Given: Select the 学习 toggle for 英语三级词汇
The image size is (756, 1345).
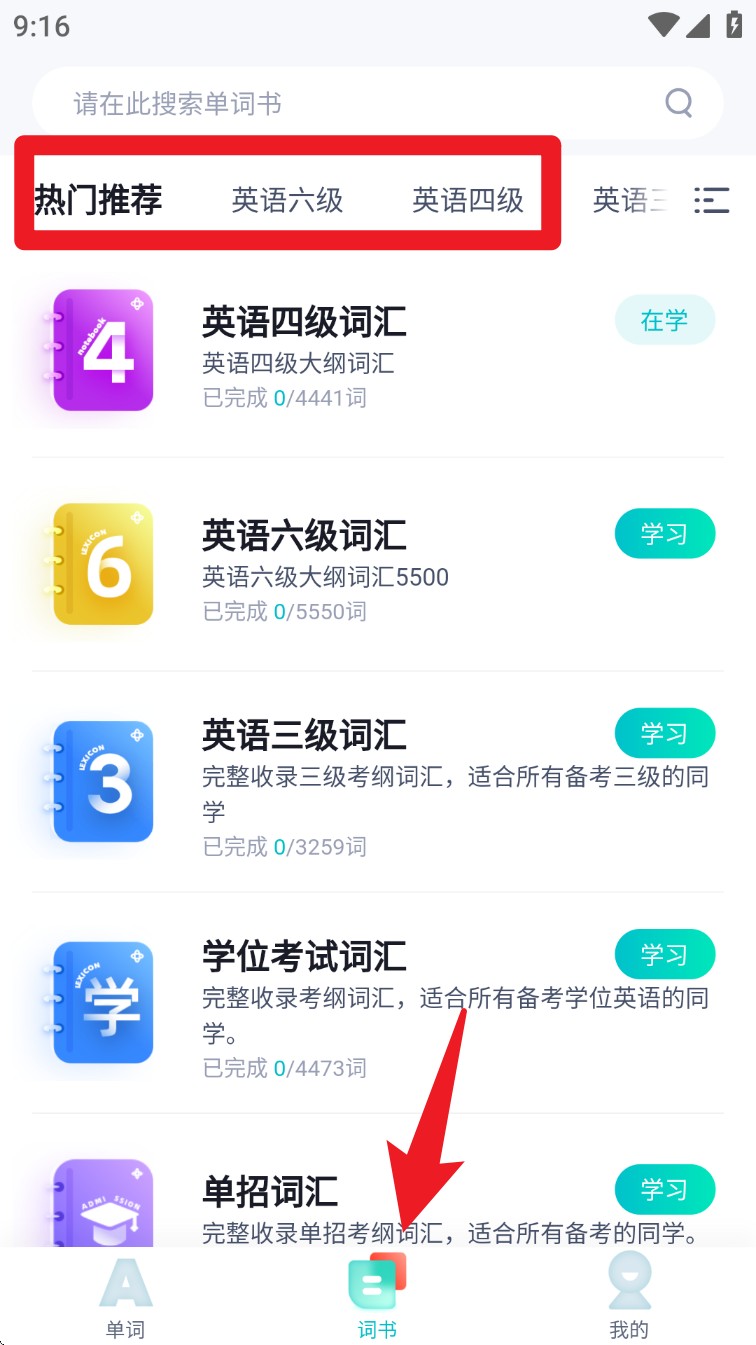Looking at the screenshot, I should [665, 733].
